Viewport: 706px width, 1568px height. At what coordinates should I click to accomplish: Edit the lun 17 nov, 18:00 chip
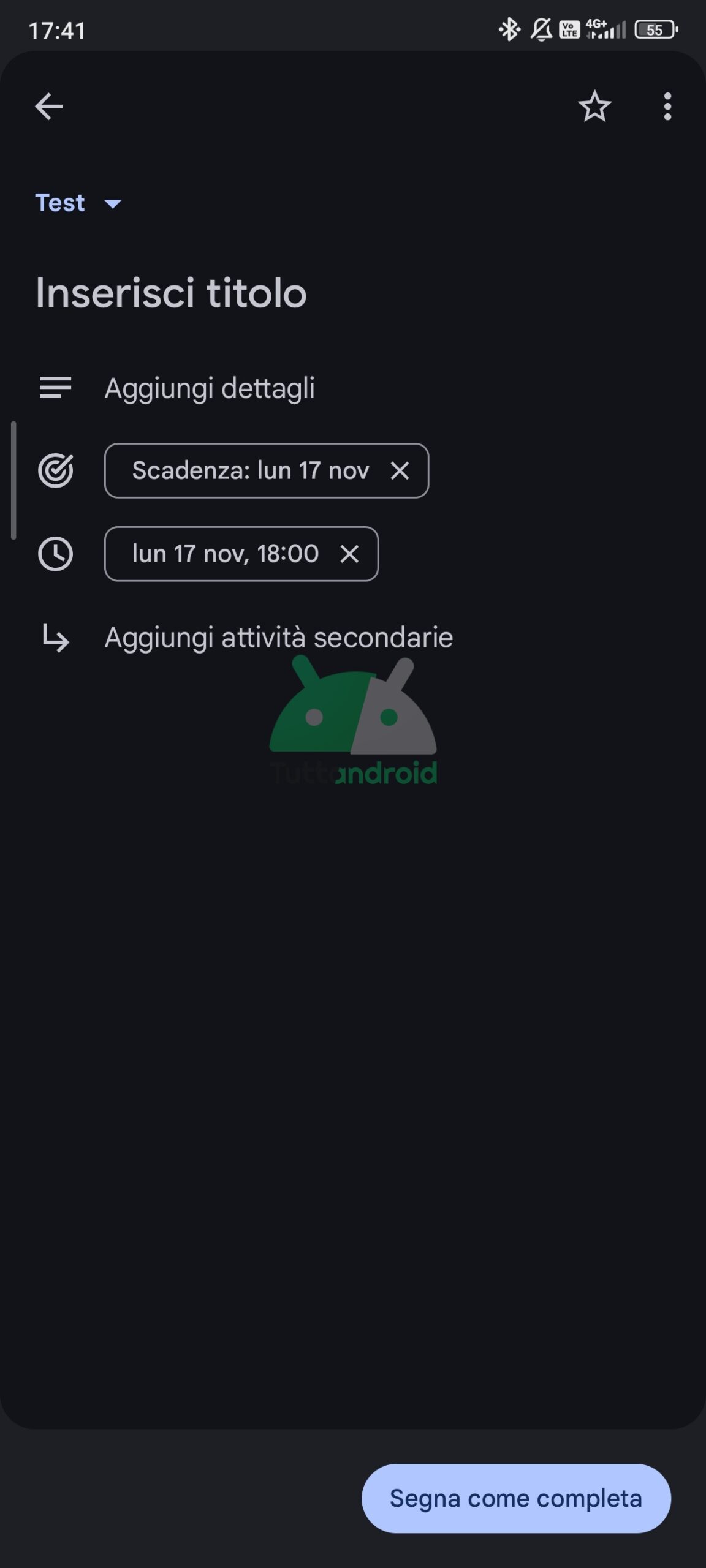(224, 554)
